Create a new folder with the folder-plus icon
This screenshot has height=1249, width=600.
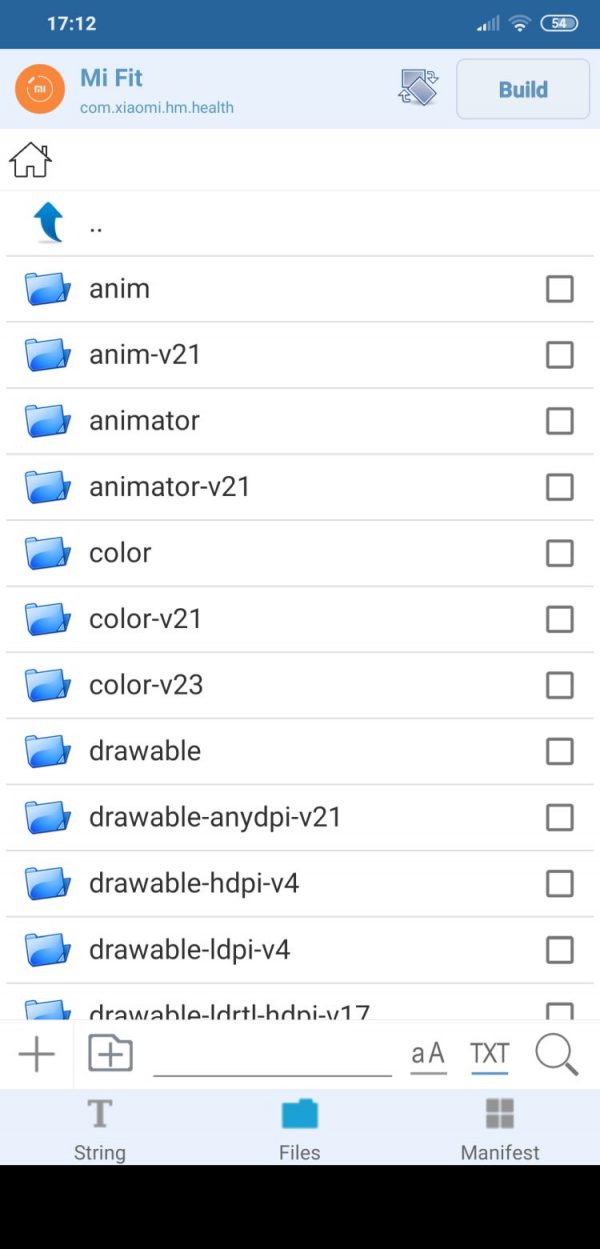click(110, 1053)
